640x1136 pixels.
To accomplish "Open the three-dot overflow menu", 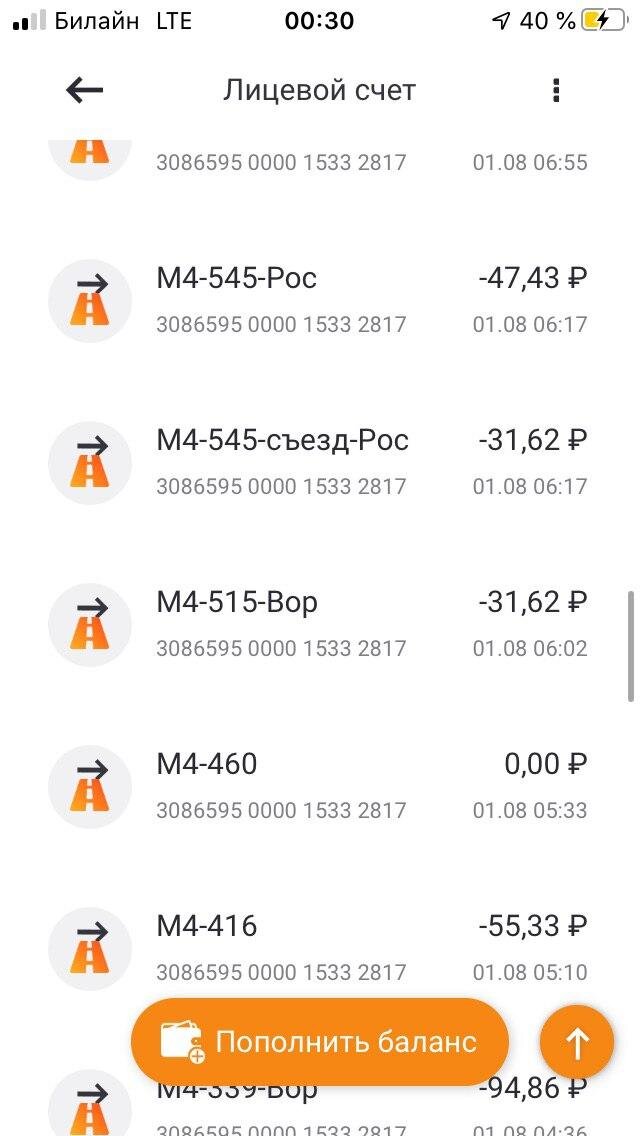I will (x=556, y=91).
